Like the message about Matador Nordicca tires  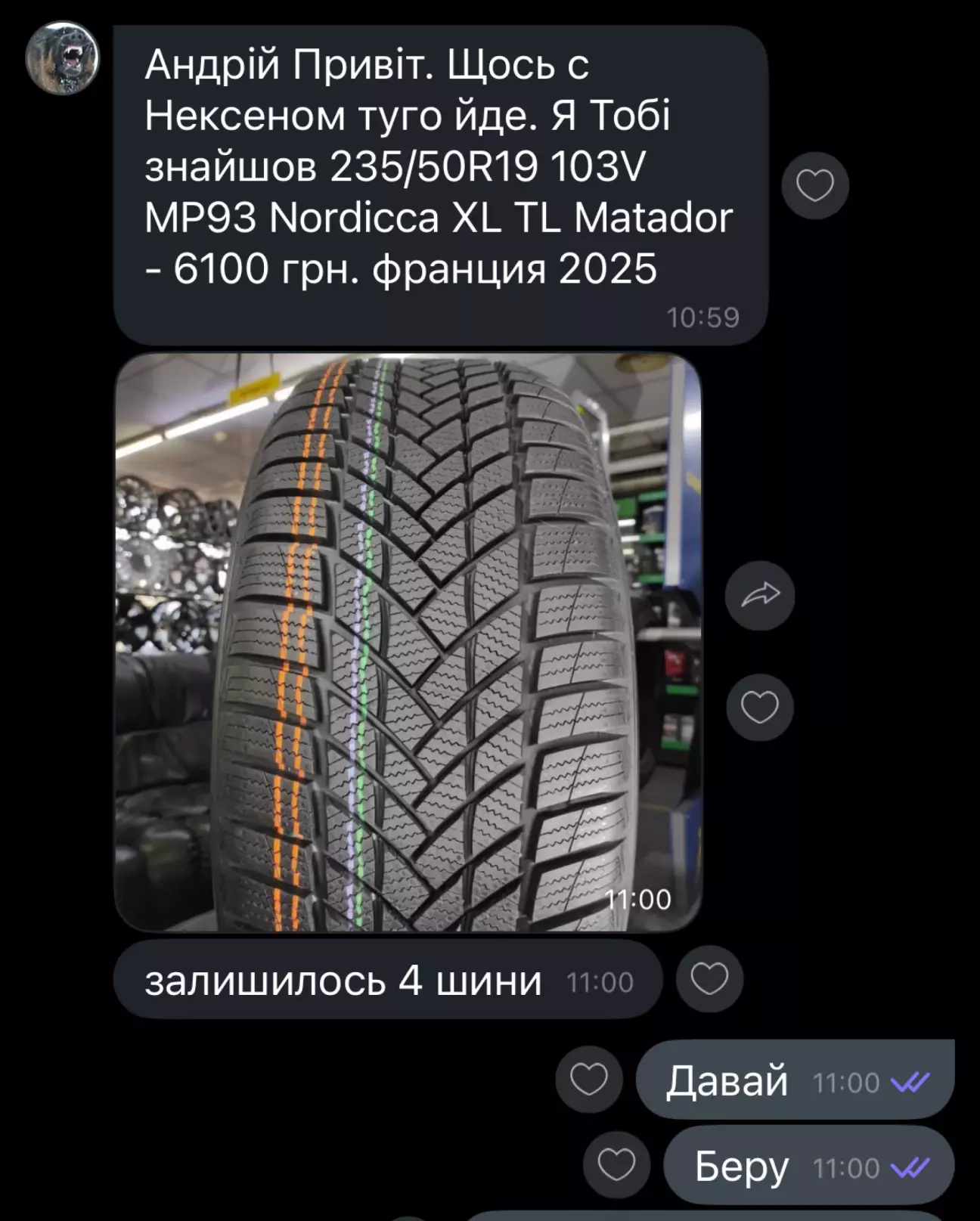(x=814, y=185)
